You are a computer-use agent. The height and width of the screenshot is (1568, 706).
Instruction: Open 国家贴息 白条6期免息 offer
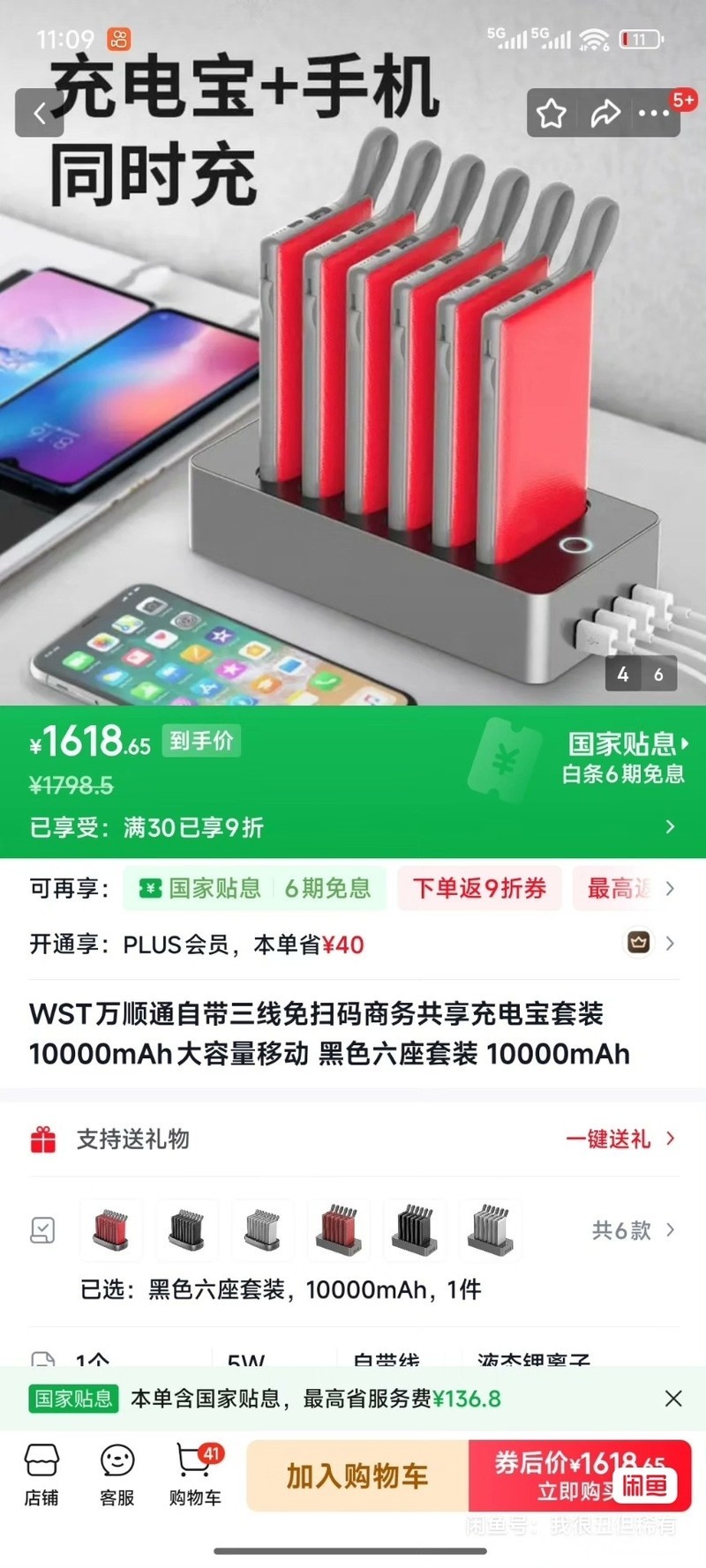pos(624,758)
